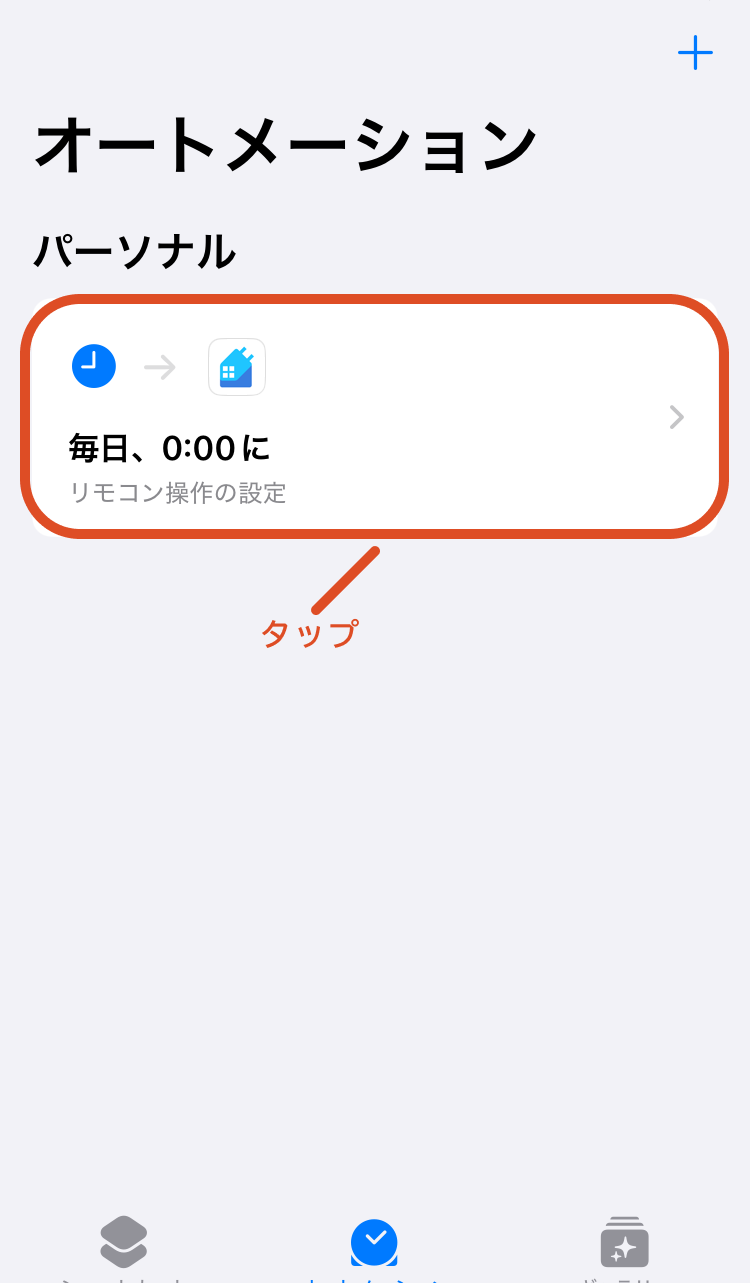Viewport: 750px width, 1283px height.
Task: Tap the リモコン操作の設定 automation entry
Action: click(177, 493)
